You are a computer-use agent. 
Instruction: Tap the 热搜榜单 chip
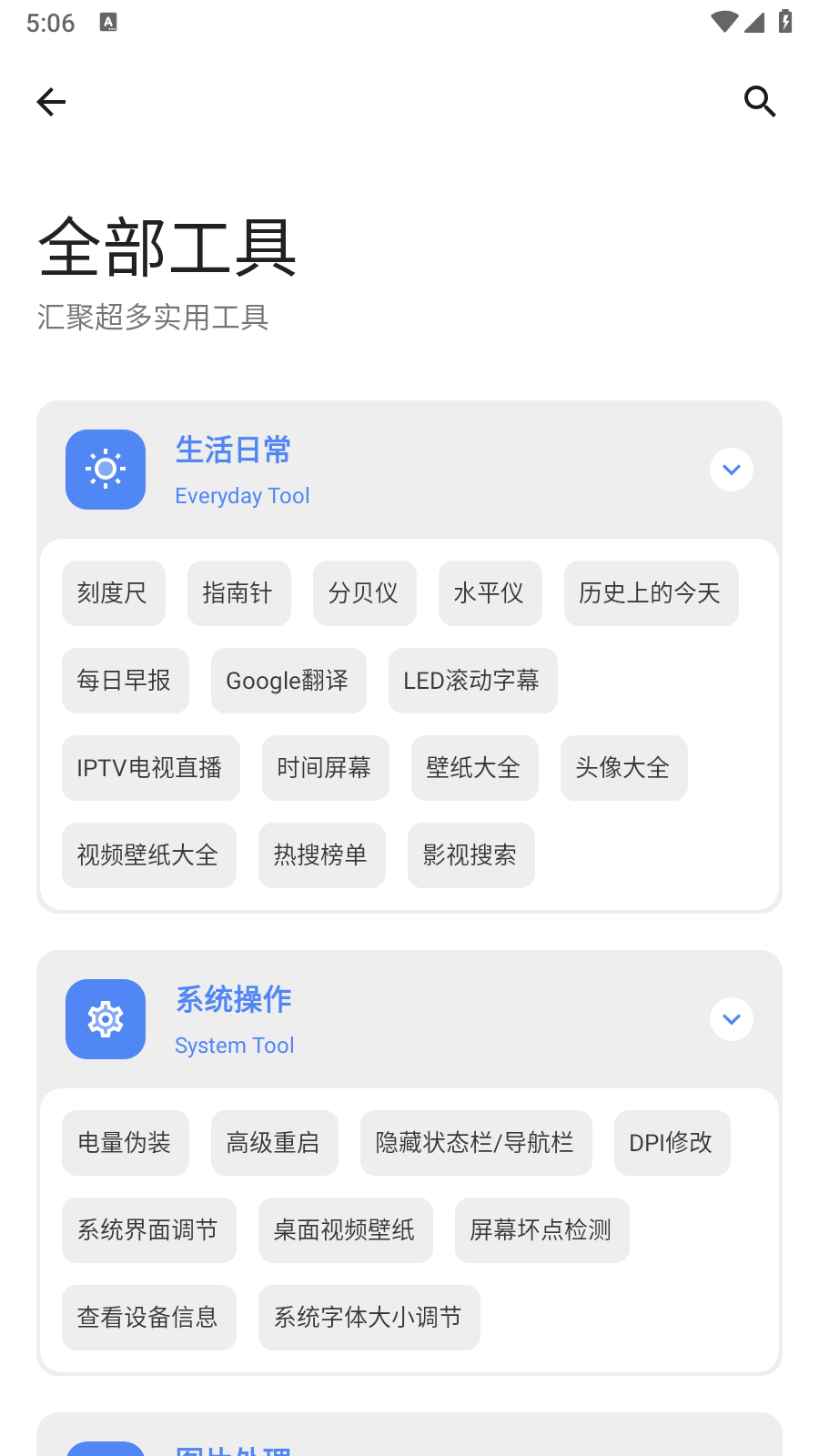321,855
